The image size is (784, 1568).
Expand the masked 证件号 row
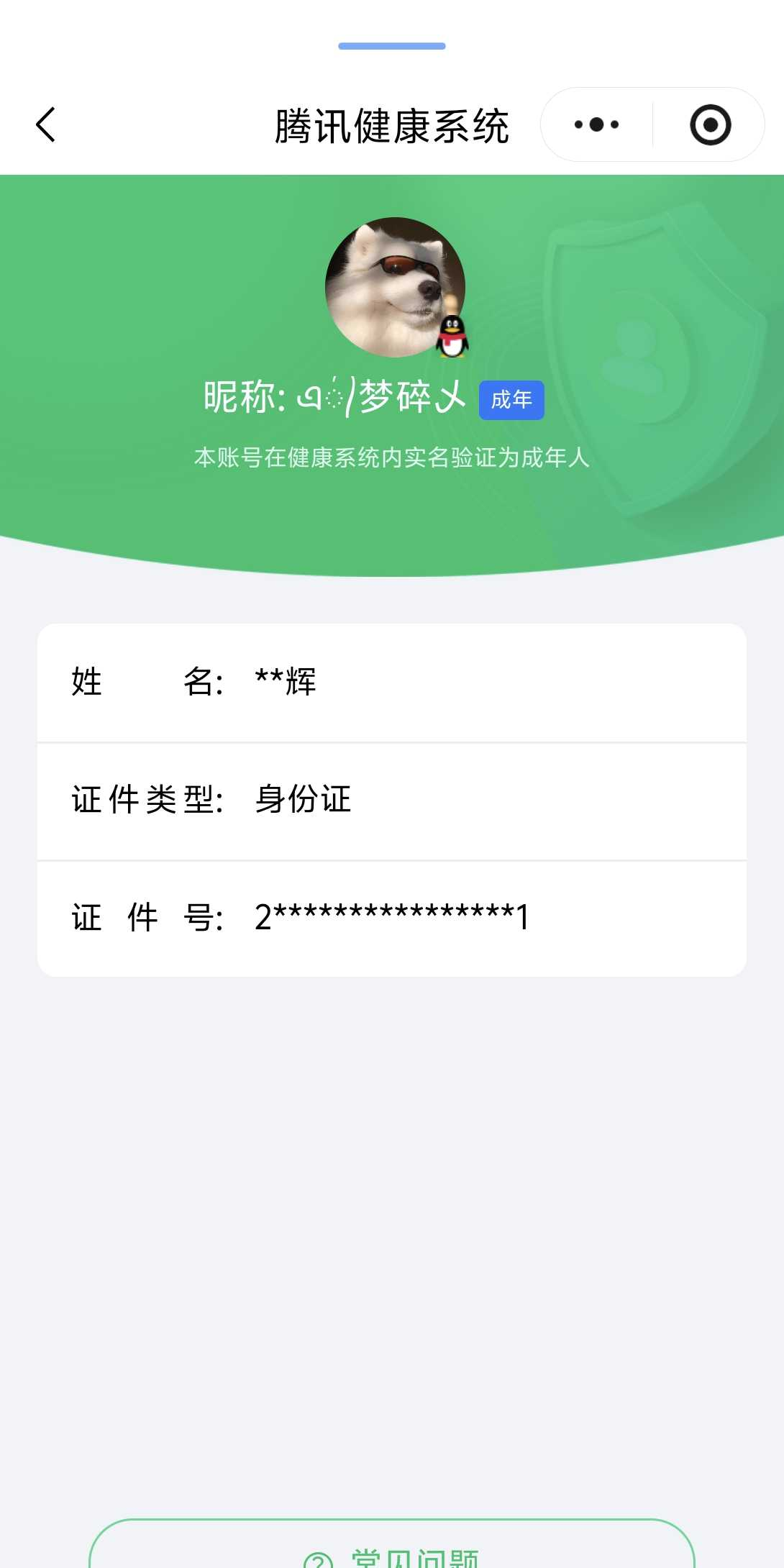(392, 916)
